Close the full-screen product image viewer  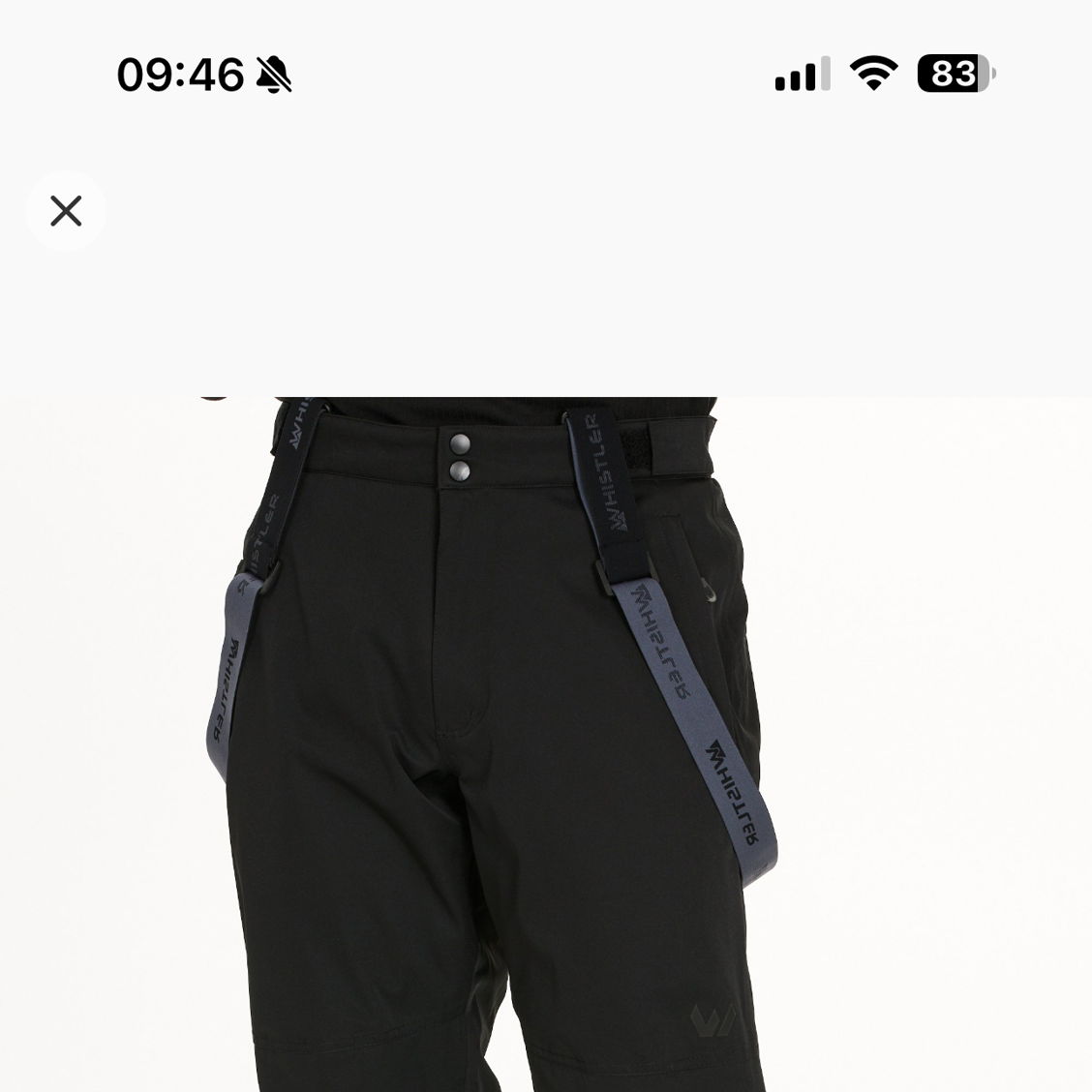[x=66, y=211]
